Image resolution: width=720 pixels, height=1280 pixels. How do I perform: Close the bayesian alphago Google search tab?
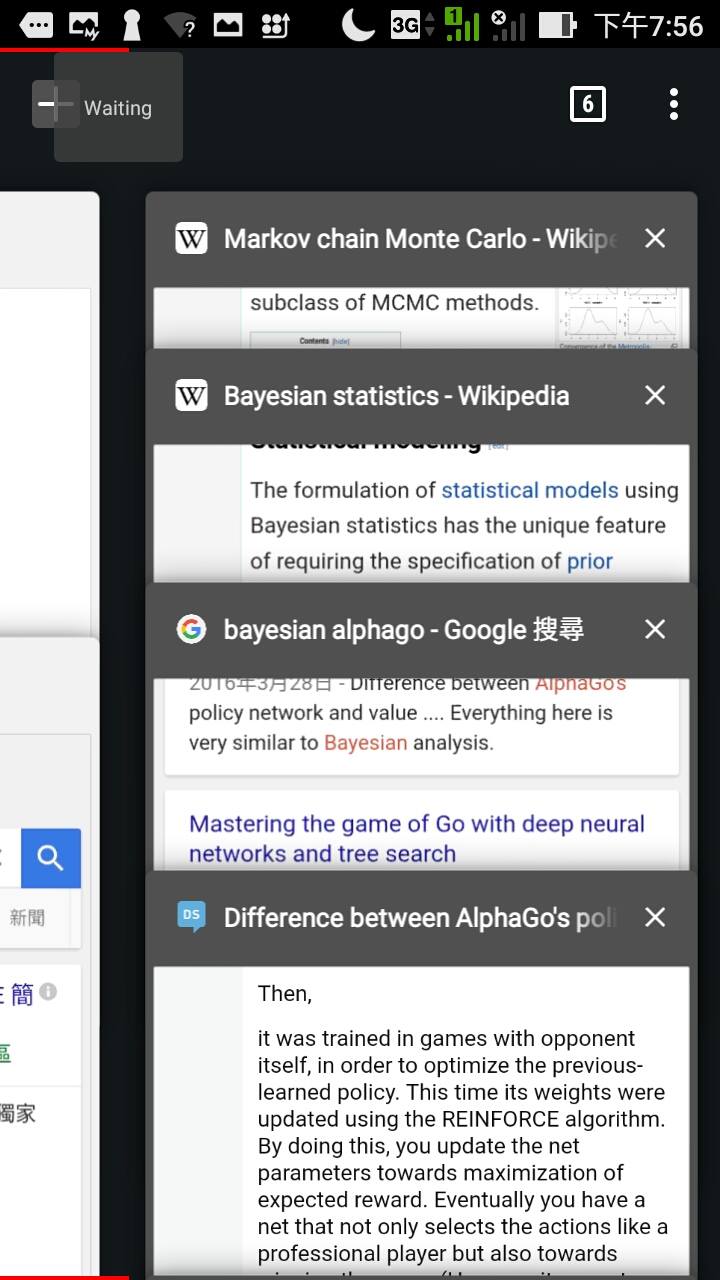(655, 629)
